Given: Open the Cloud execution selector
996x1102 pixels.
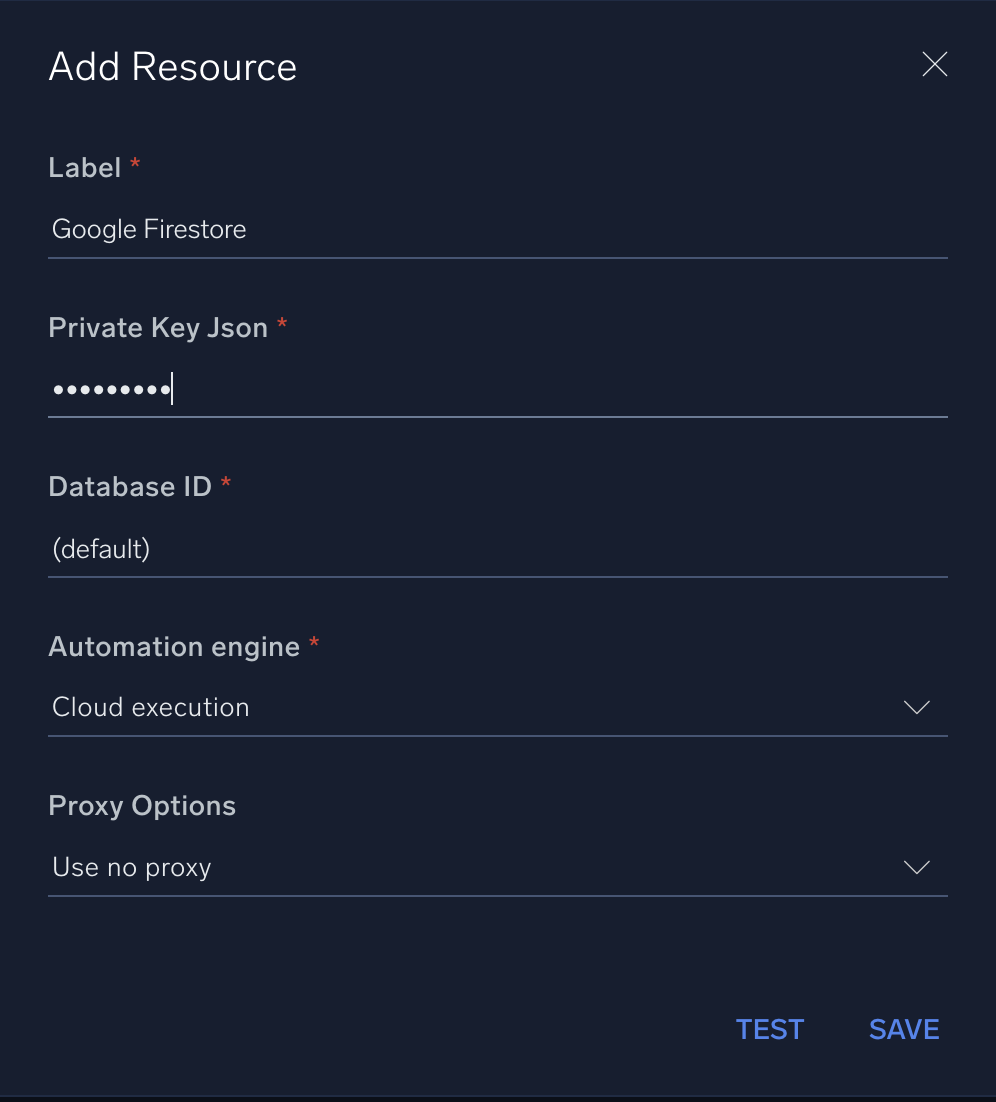Looking at the screenshot, I should (500, 707).
